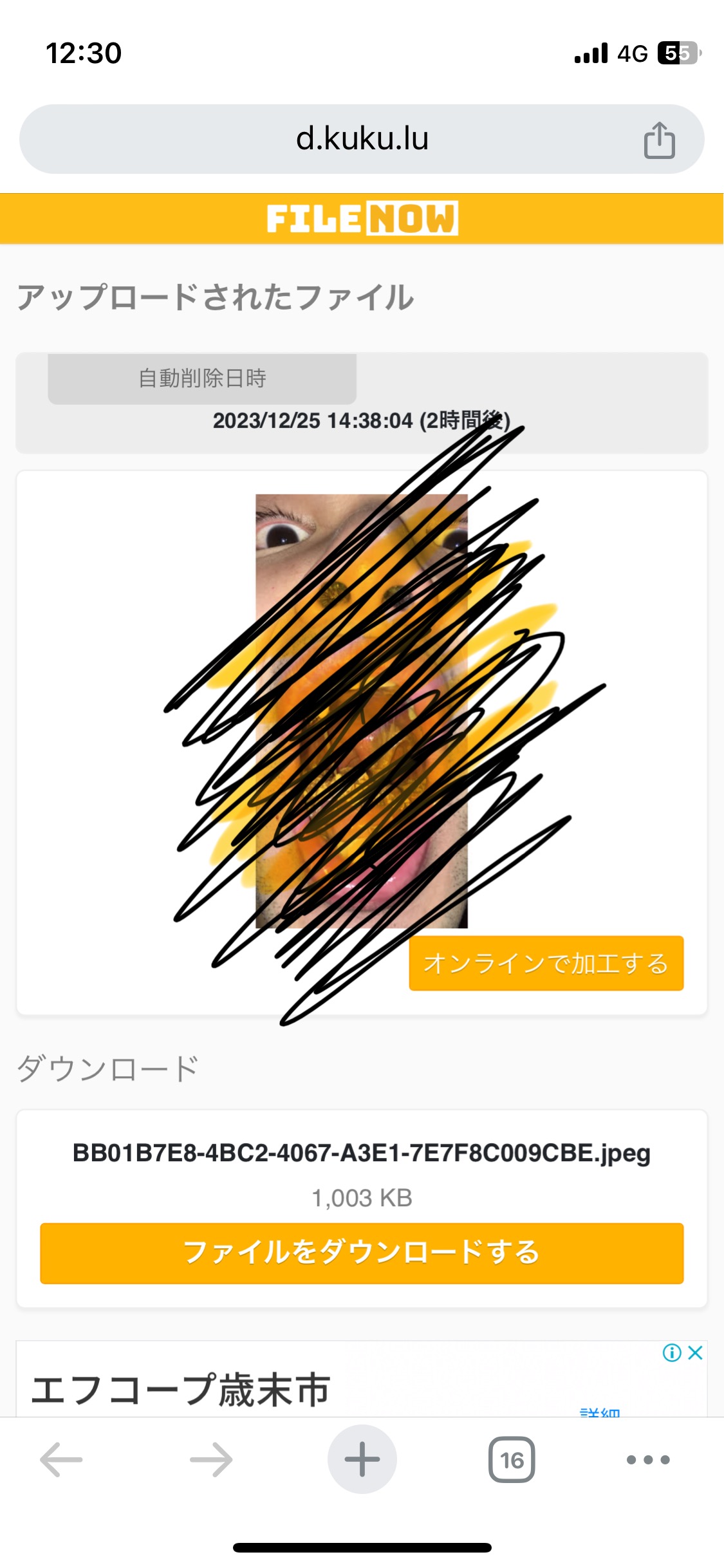Select the BB01B7E8 jpeg file name
This screenshot has height=1568, width=724.
[x=362, y=1152]
